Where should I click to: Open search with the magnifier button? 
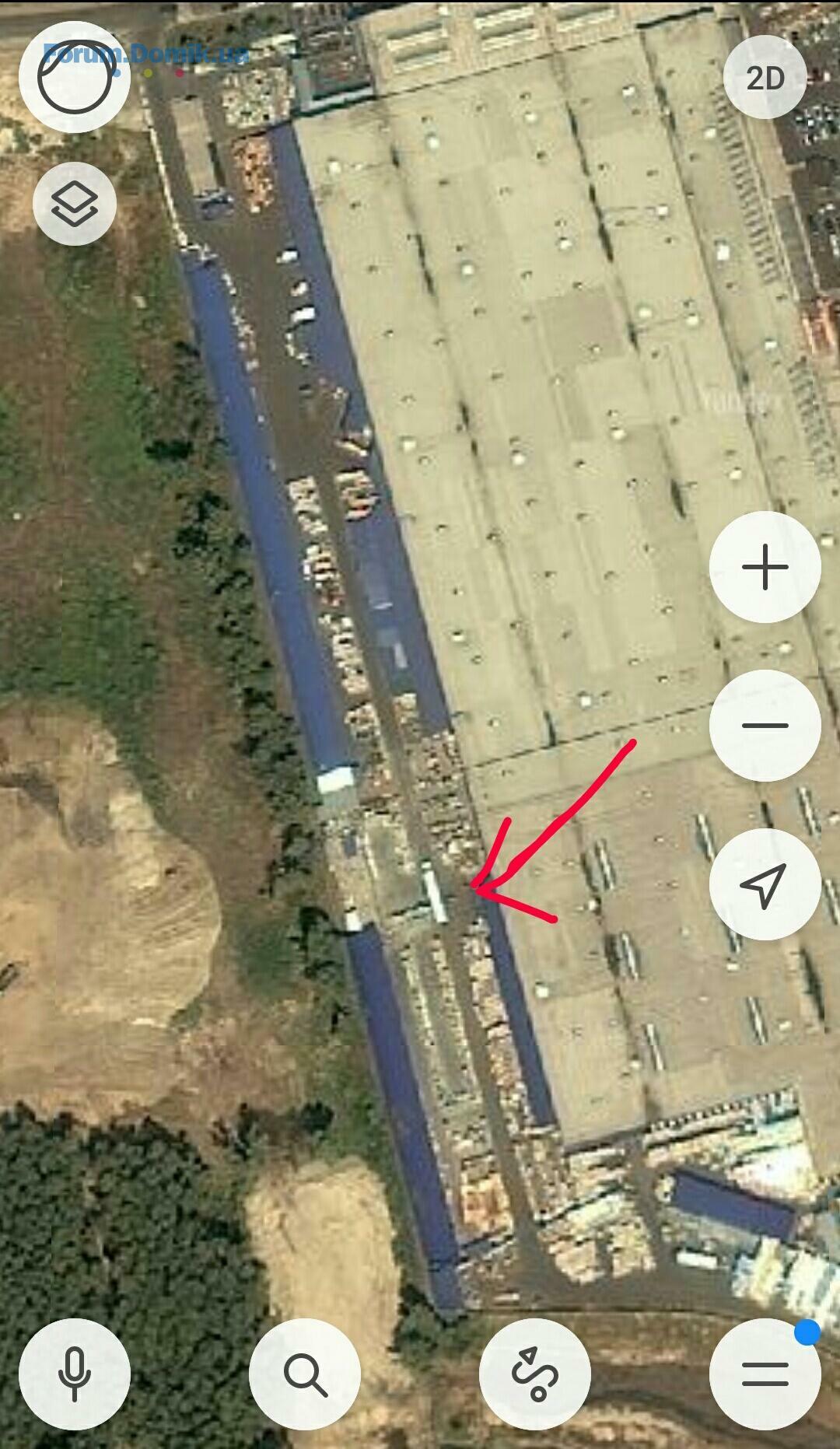pyautogui.click(x=305, y=1374)
